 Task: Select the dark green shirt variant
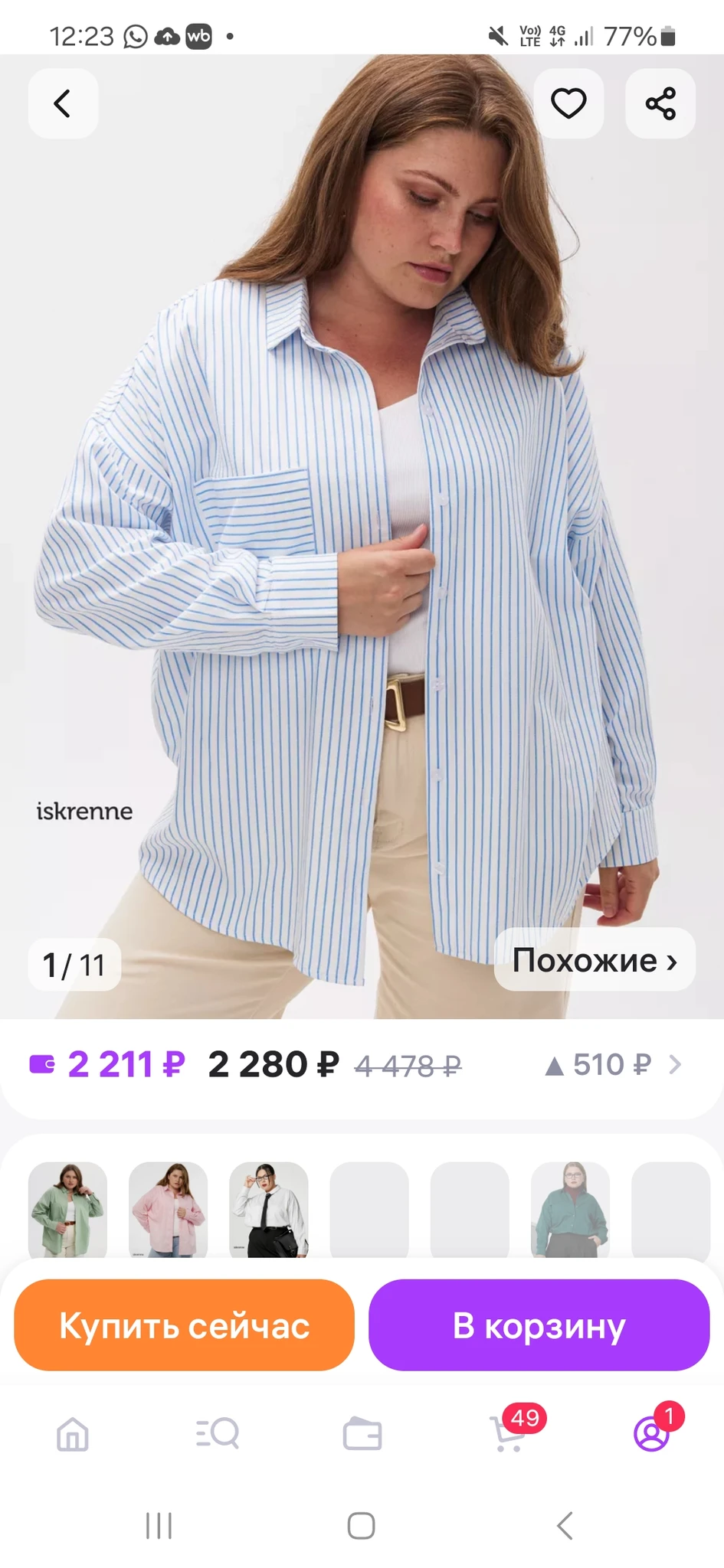[x=570, y=1210]
